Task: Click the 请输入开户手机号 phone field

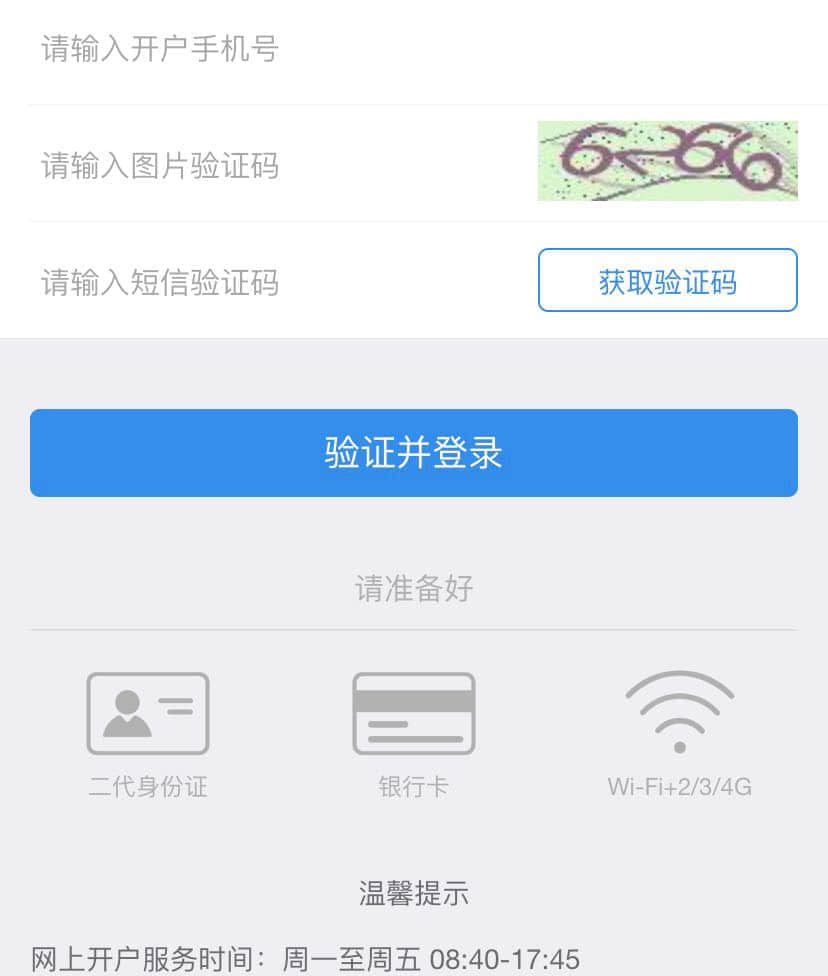Action: click(x=200, y=50)
